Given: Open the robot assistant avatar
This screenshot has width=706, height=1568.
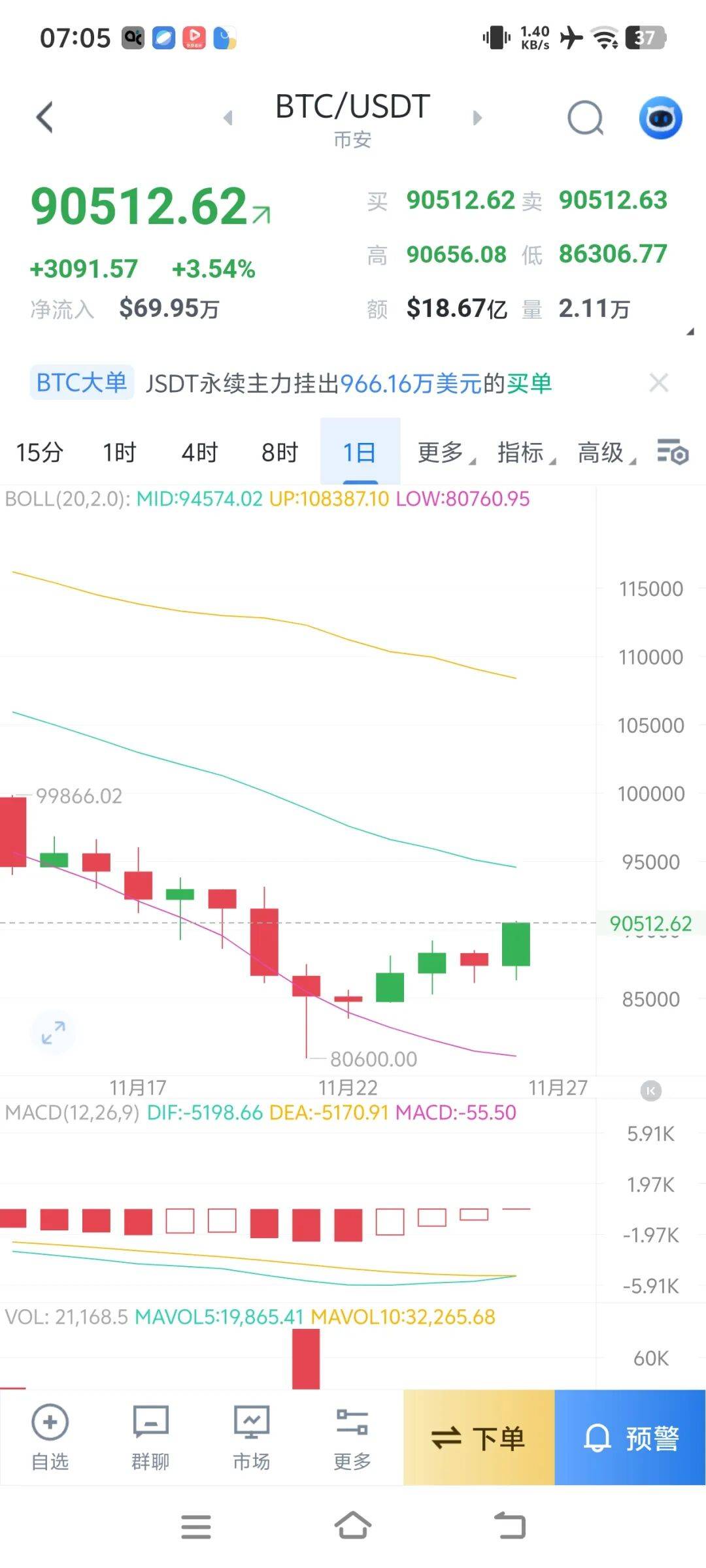Looking at the screenshot, I should click(660, 118).
